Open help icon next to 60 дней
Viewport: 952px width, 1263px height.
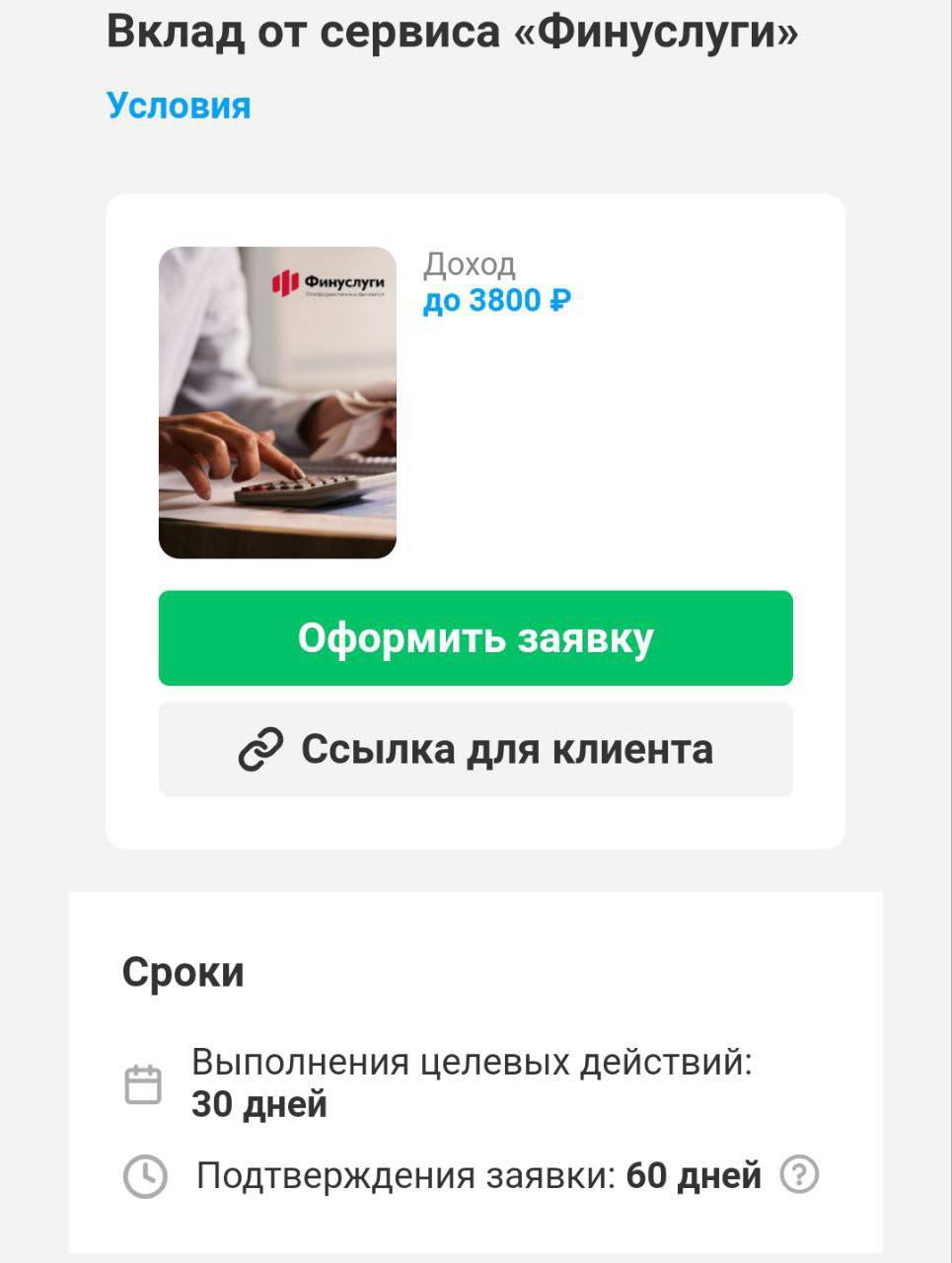coord(799,1175)
